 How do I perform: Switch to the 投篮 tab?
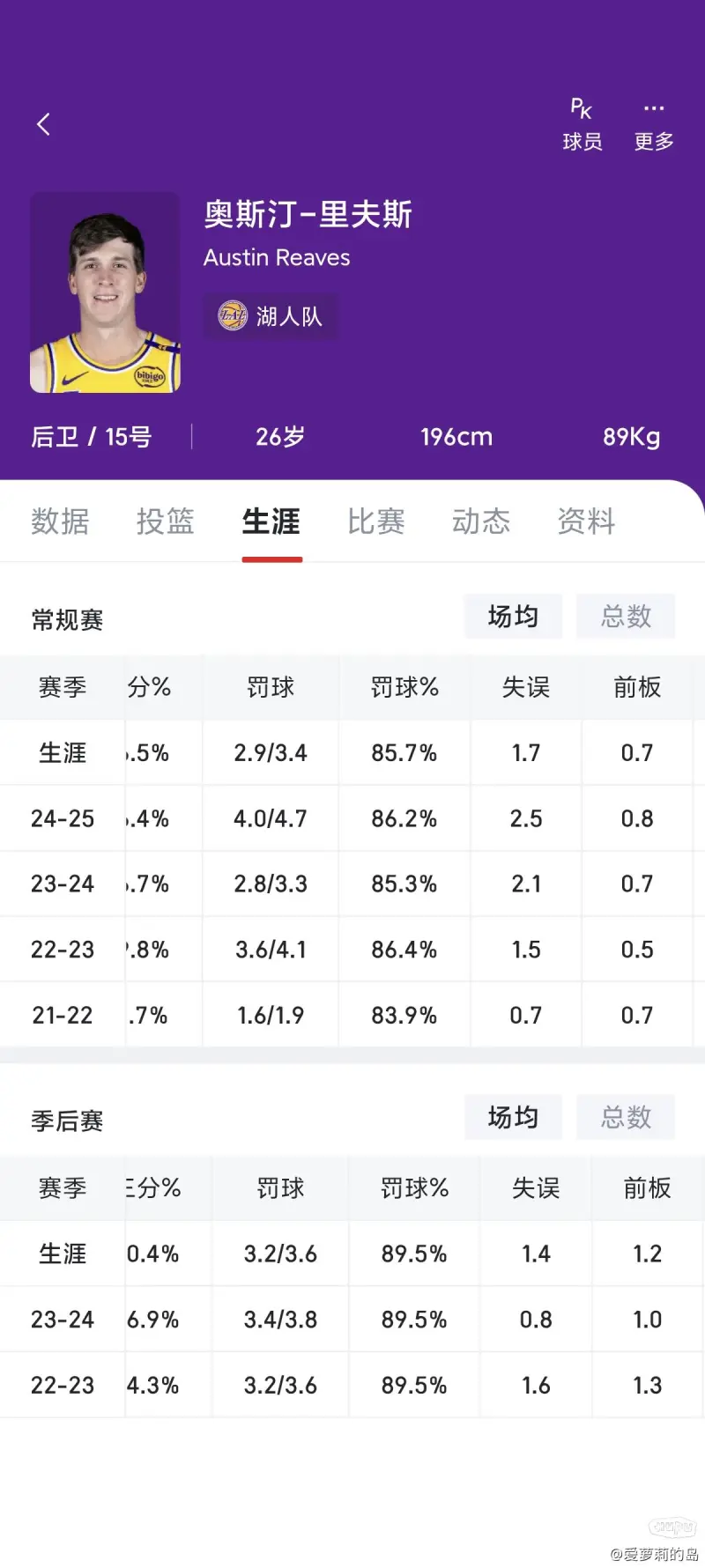tap(166, 521)
